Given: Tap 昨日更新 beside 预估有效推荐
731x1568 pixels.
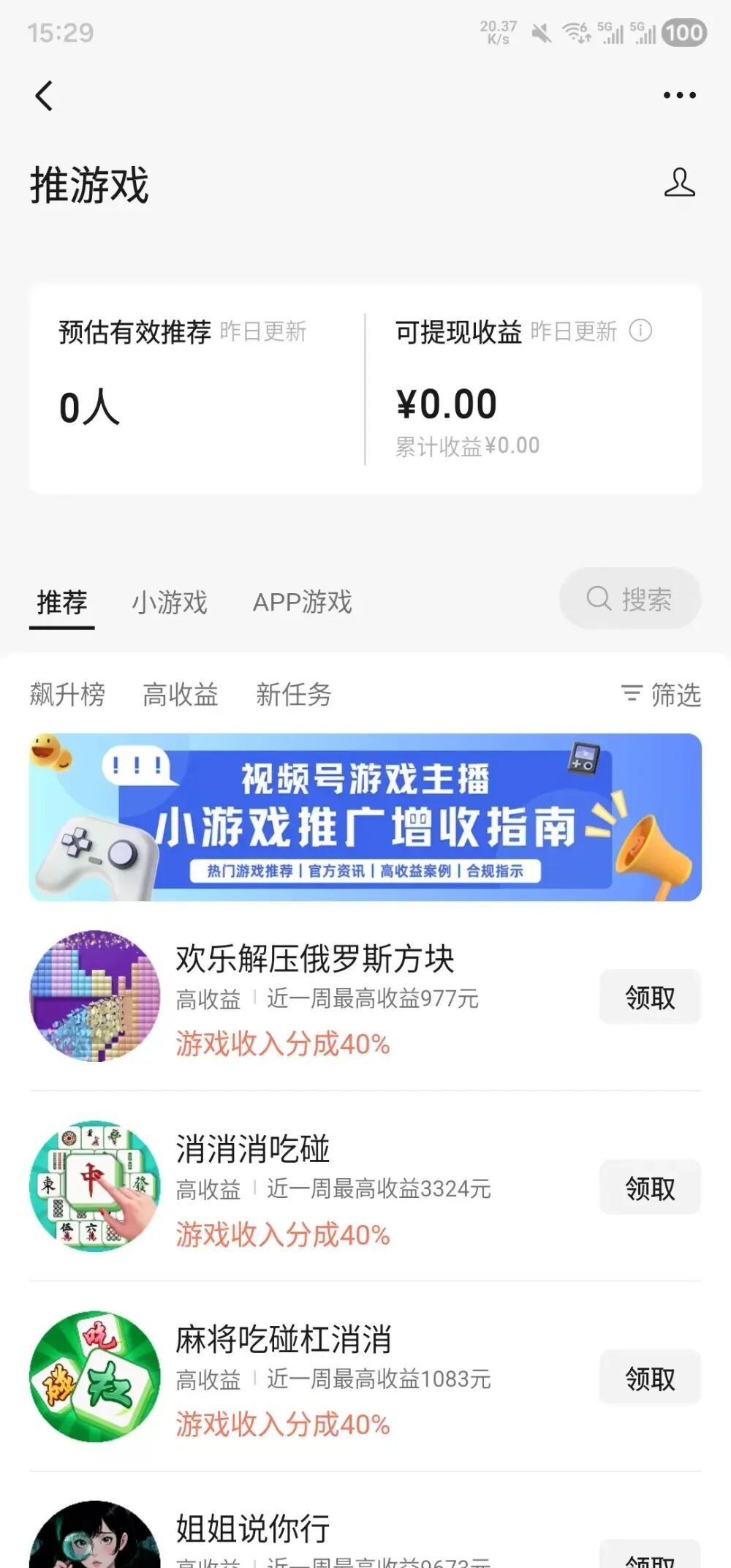Looking at the screenshot, I should pos(263,331).
